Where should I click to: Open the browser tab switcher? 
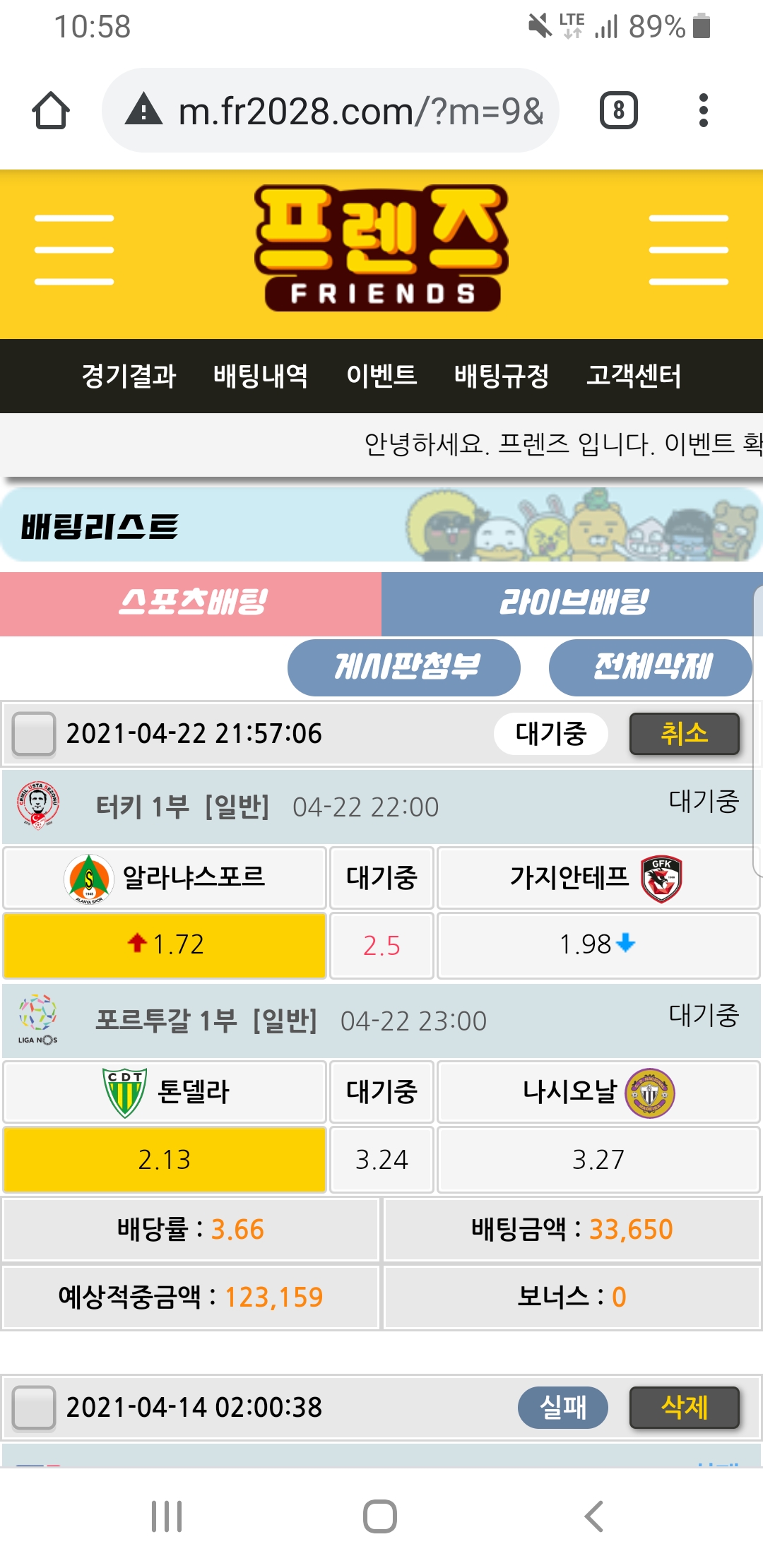[x=618, y=110]
